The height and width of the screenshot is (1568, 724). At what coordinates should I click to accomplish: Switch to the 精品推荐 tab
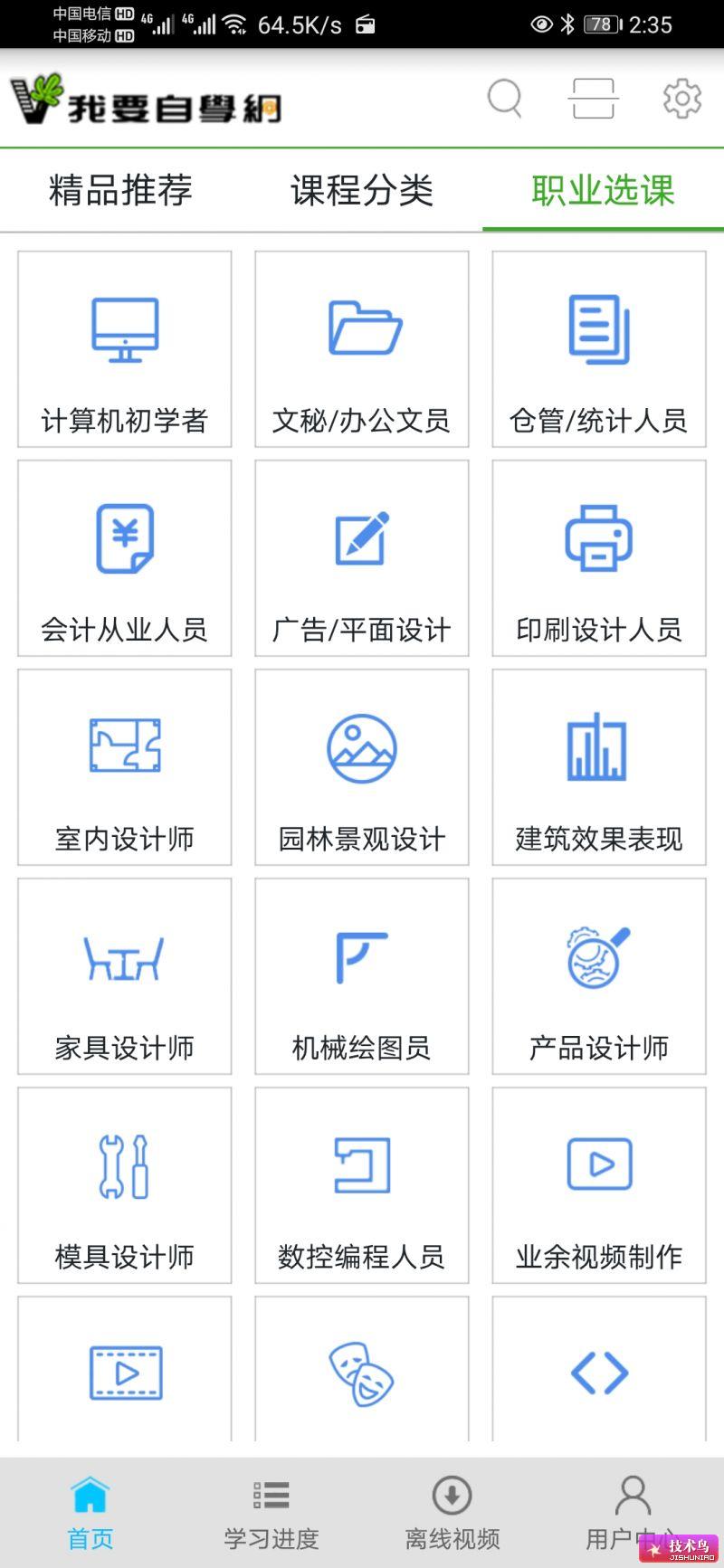pyautogui.click(x=120, y=190)
